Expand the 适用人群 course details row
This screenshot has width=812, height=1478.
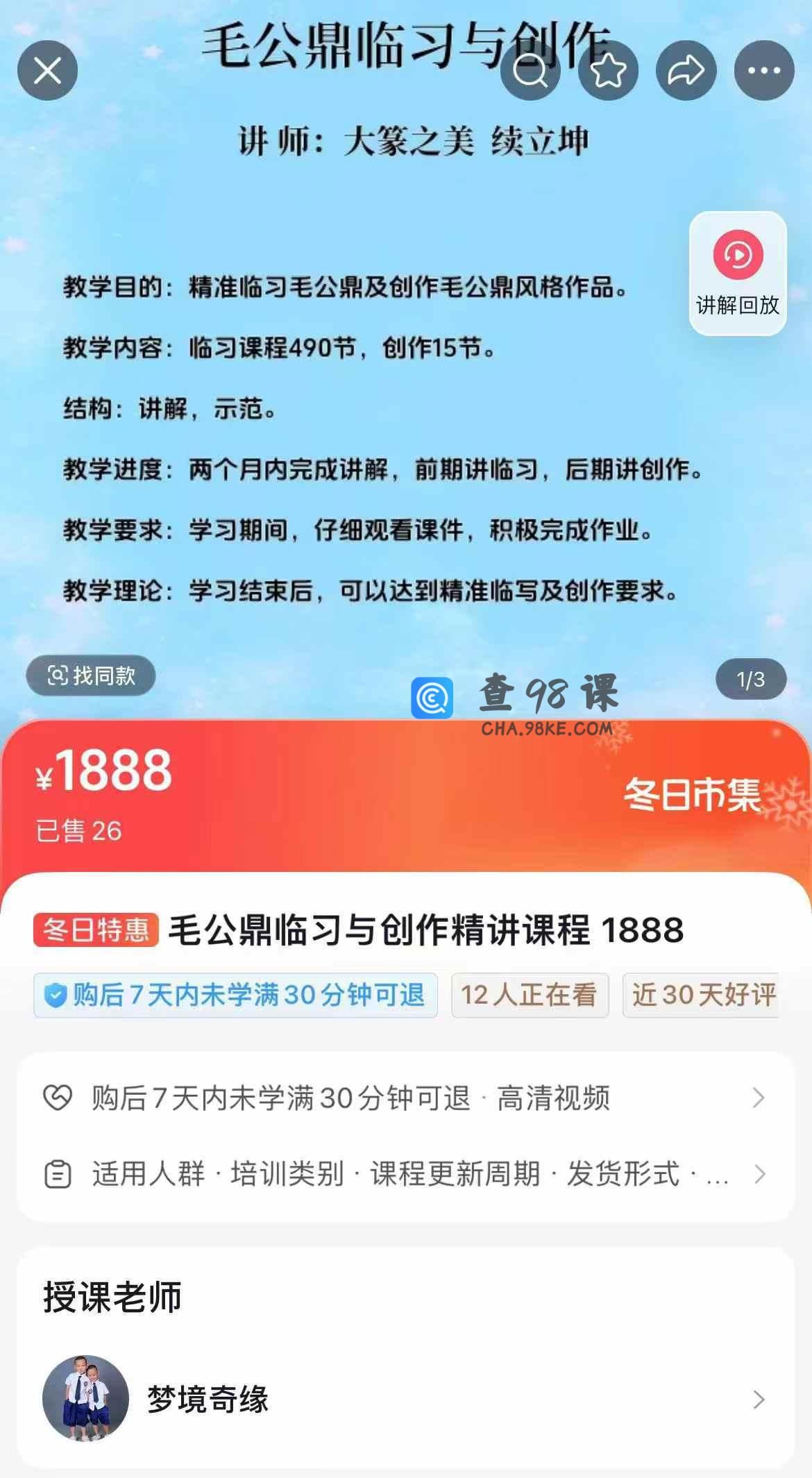tap(405, 1174)
